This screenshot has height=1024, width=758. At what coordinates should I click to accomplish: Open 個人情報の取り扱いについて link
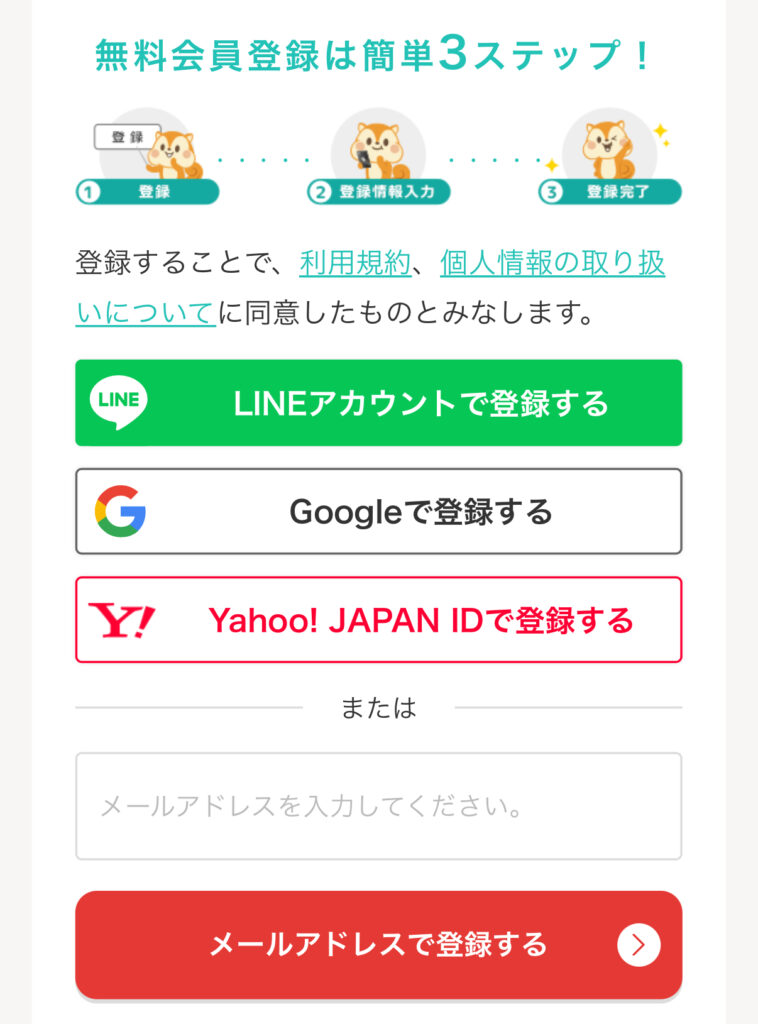[552, 264]
